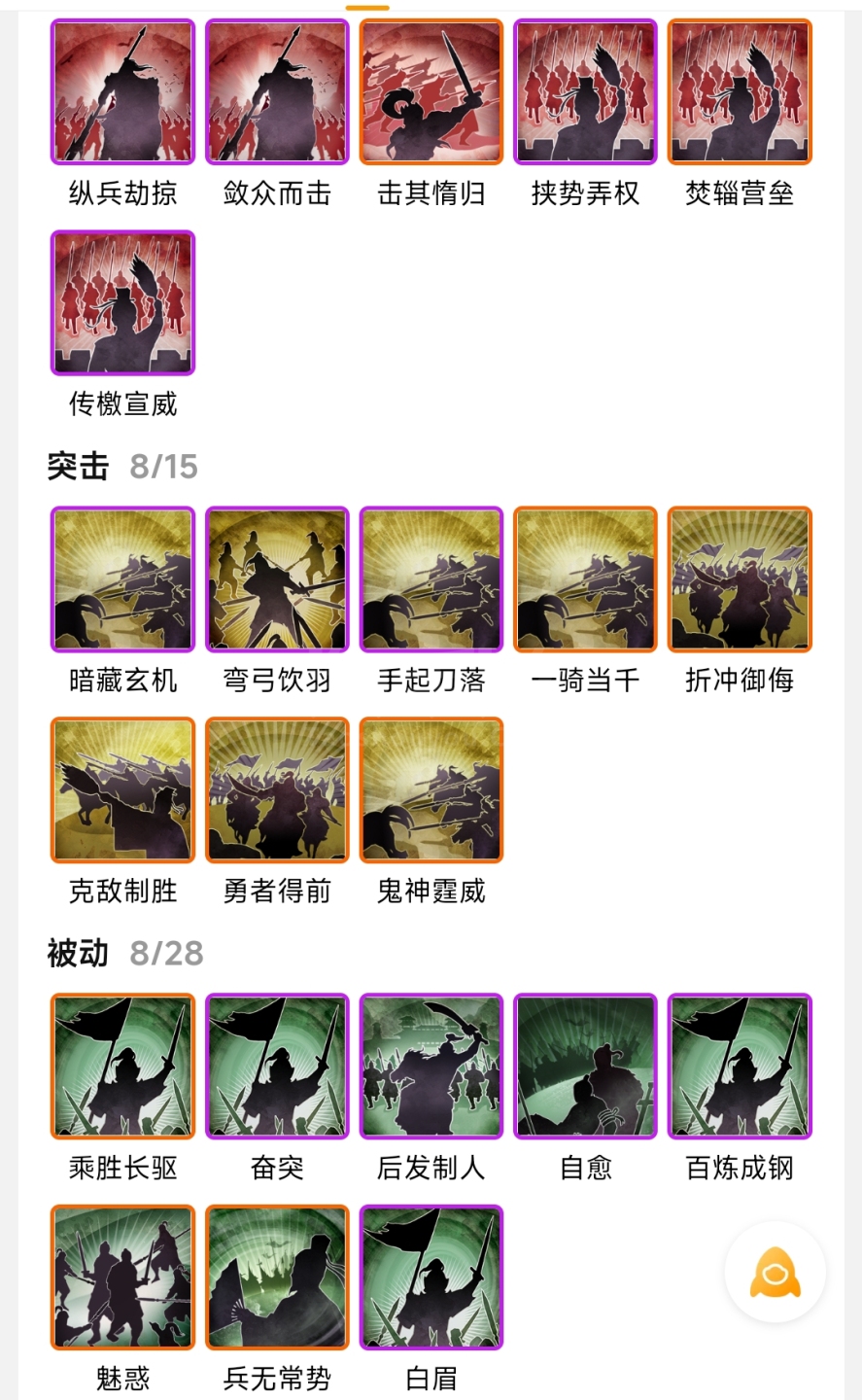Open the 焚辎营垒 skill
This screenshot has height=1400, width=862.
pyautogui.click(x=740, y=91)
